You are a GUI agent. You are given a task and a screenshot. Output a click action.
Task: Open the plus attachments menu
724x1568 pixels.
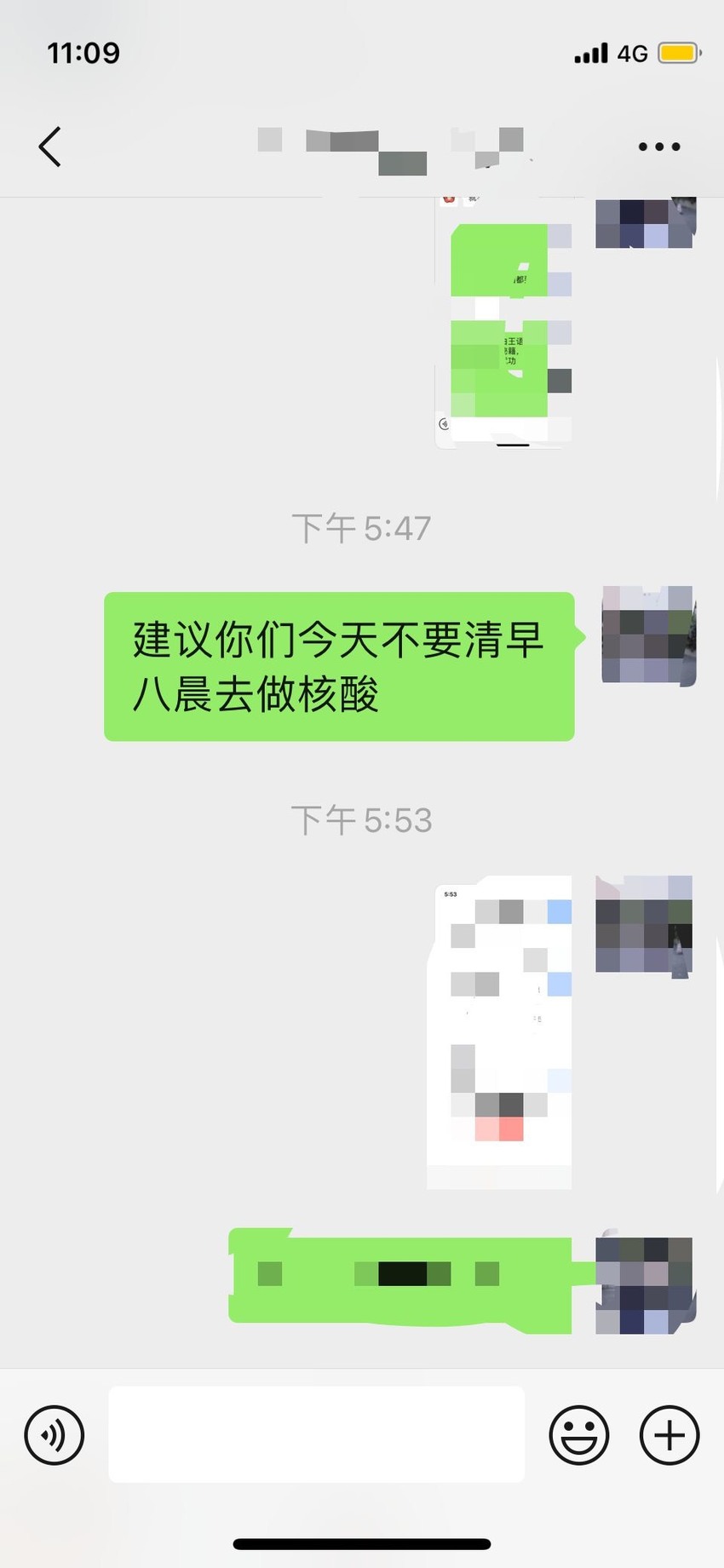pos(669,1435)
